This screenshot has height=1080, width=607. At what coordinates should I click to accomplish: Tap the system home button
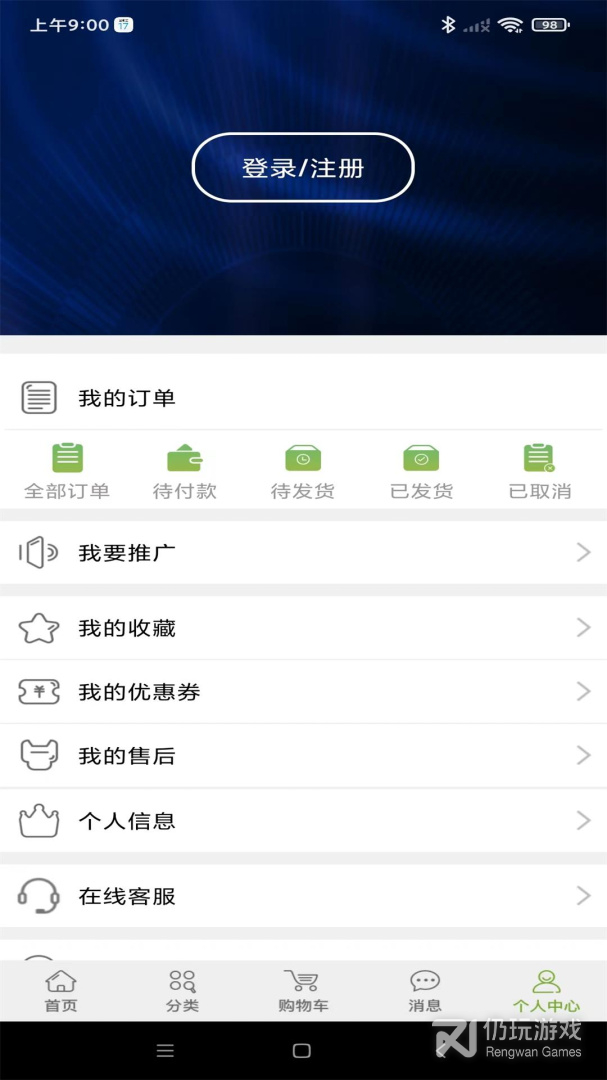[x=301, y=1051]
